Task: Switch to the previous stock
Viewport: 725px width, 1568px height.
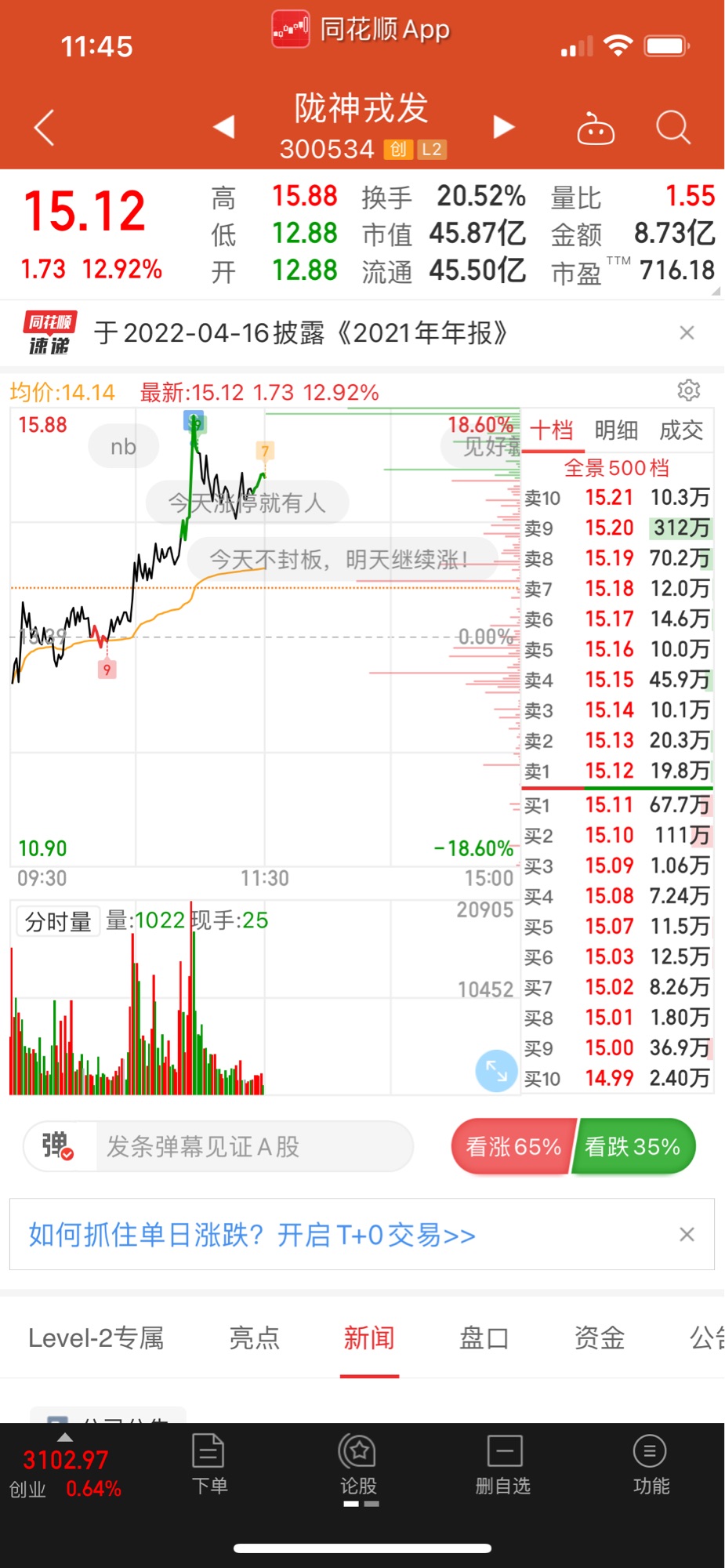Action: coord(224,126)
